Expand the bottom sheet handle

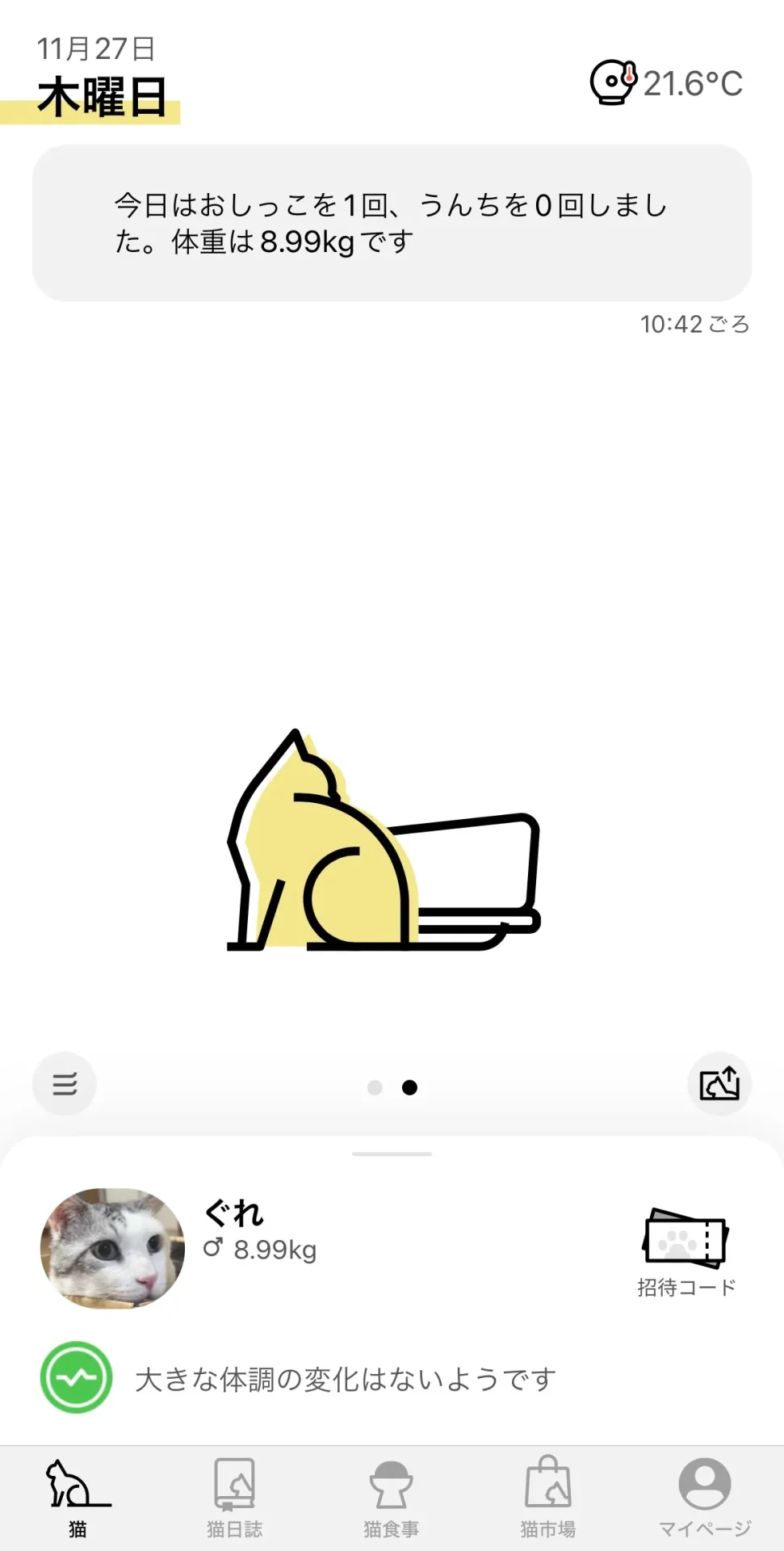point(392,1154)
